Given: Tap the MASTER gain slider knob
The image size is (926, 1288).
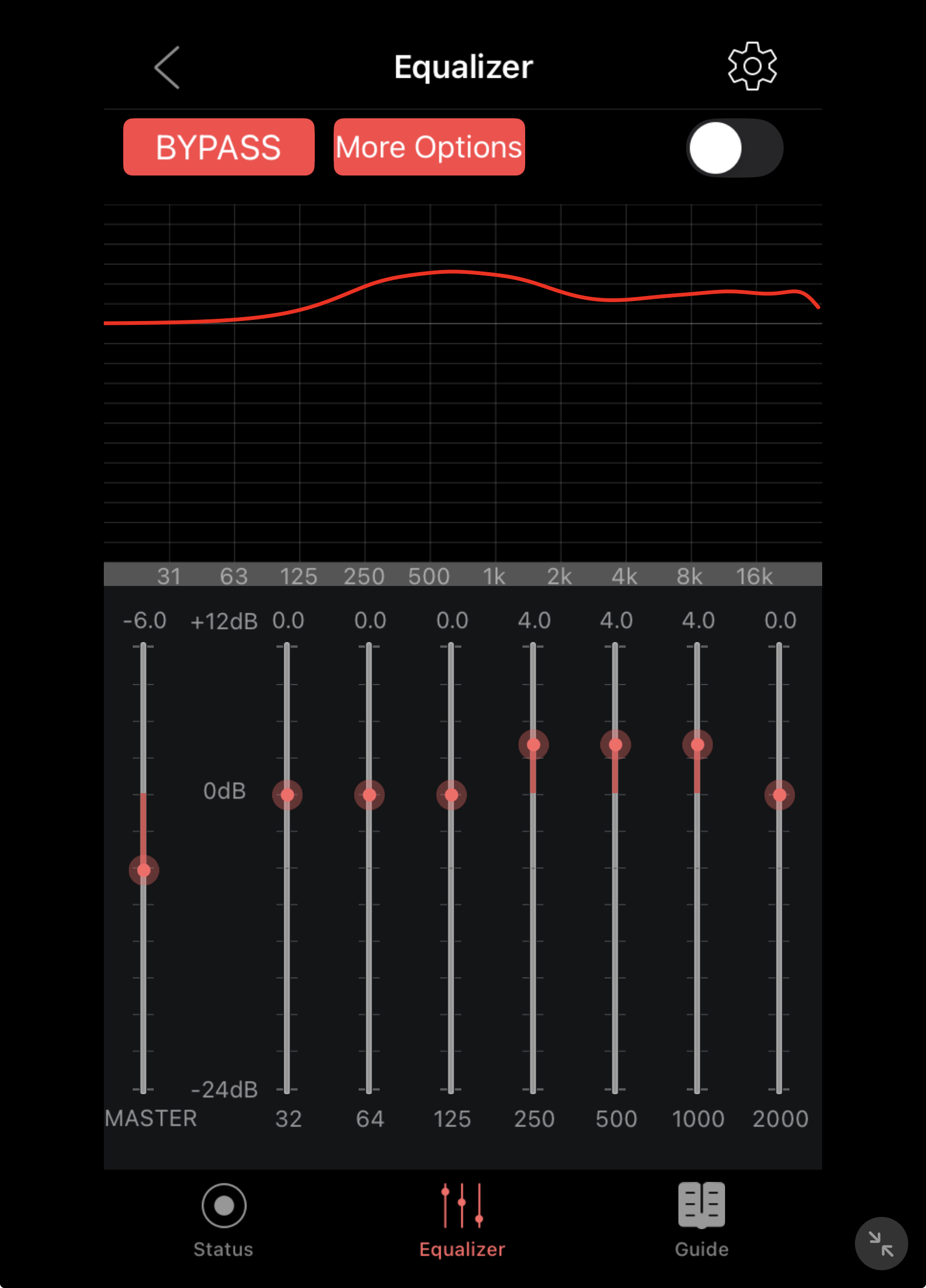Looking at the screenshot, I should point(144,870).
